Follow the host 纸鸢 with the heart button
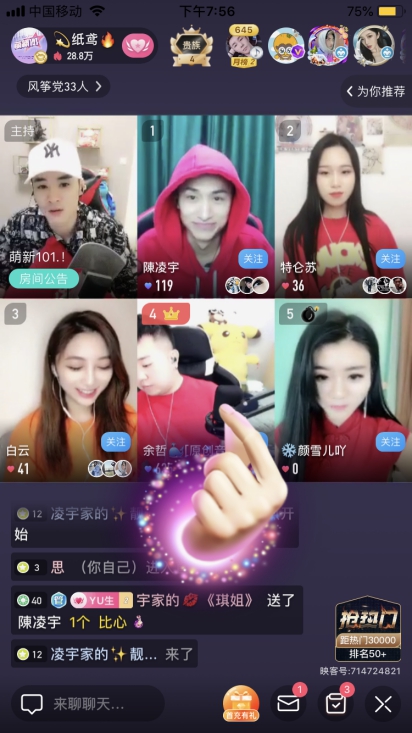 click(x=138, y=46)
